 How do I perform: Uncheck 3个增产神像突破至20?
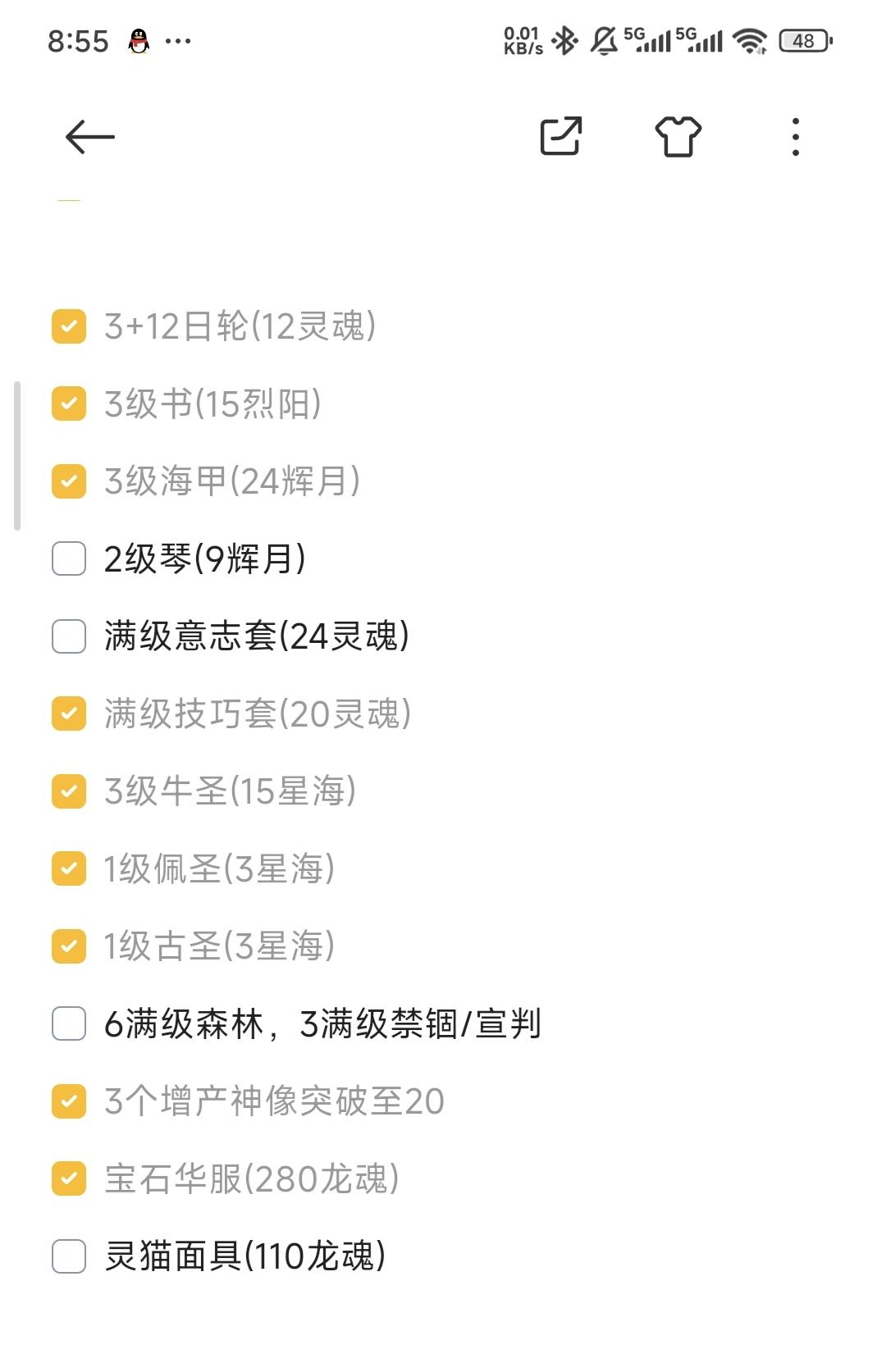tap(69, 1101)
